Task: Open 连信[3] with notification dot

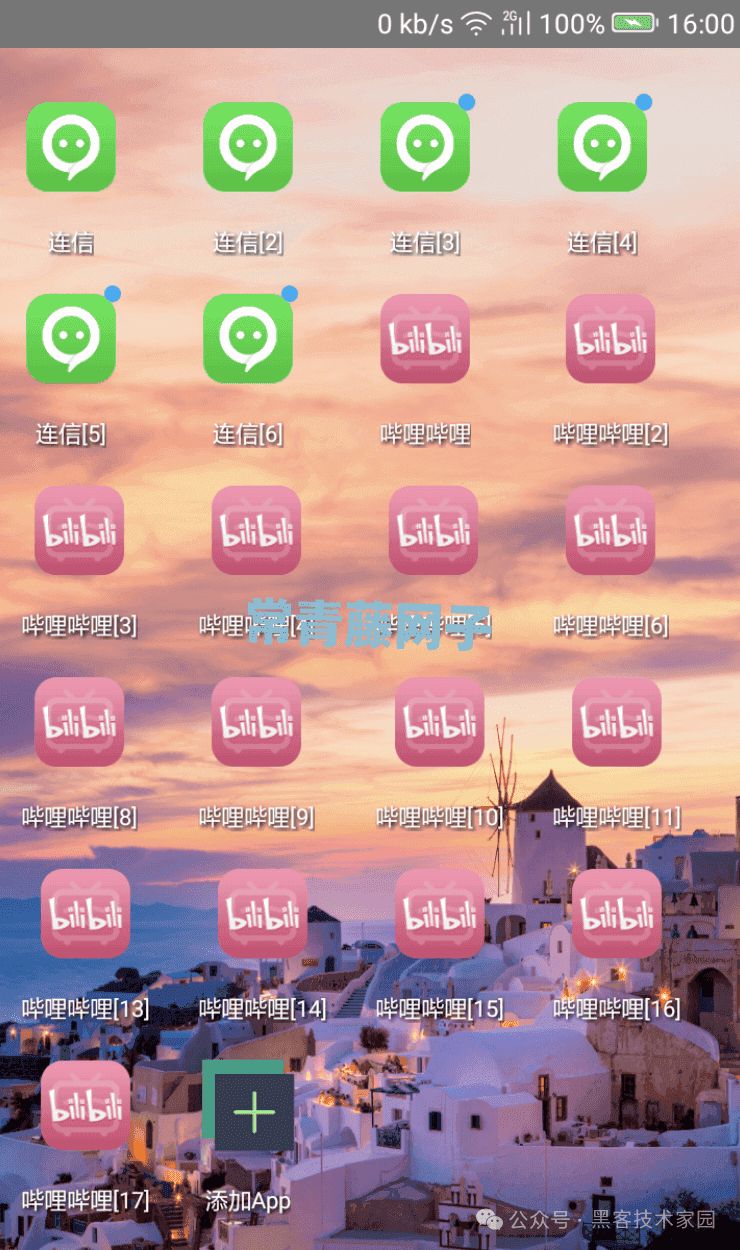Action: click(425, 147)
